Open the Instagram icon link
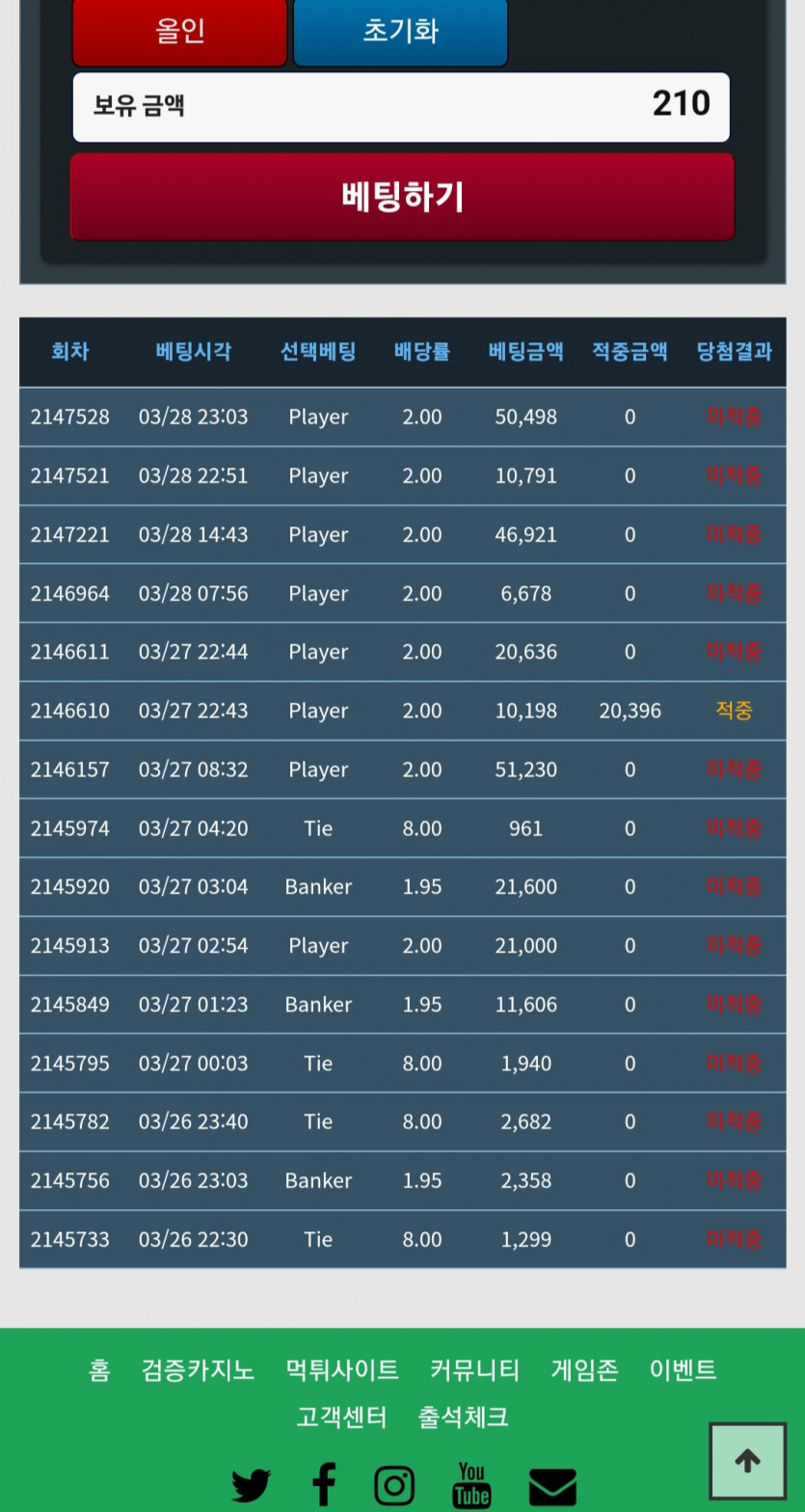The height and width of the screenshot is (1512, 805). 393,1485
